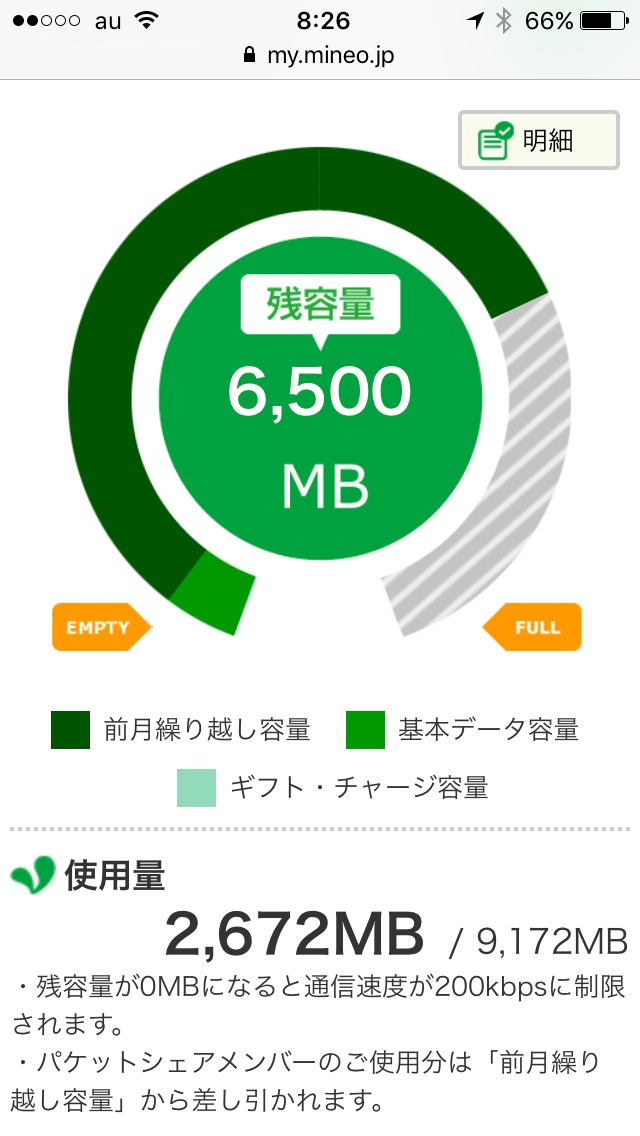Viewport: 640px width, 1136px height.
Task: Tap the my.mineo.jp address bar
Action: coord(320,55)
